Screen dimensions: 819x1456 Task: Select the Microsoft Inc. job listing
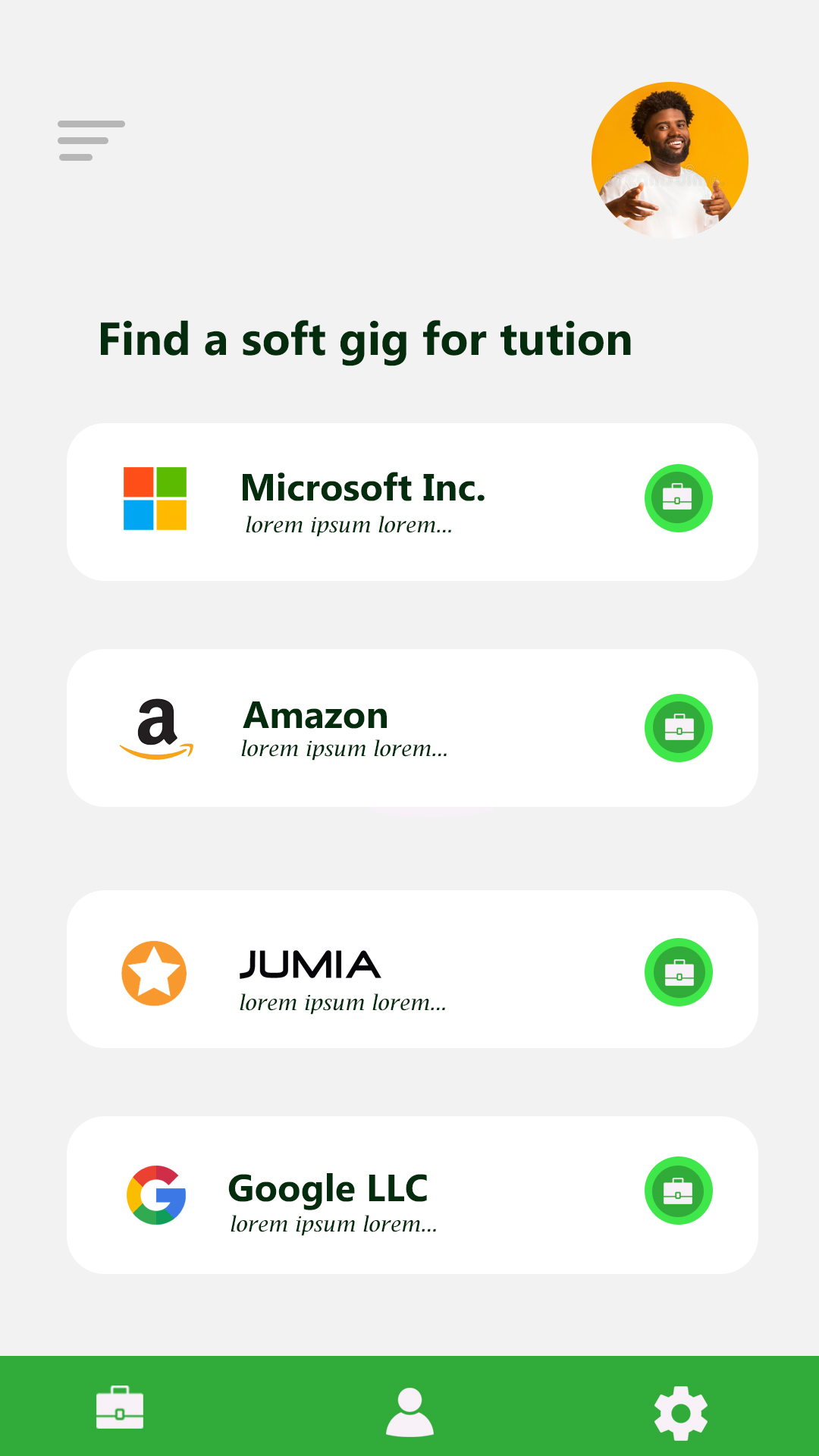pos(364,489)
